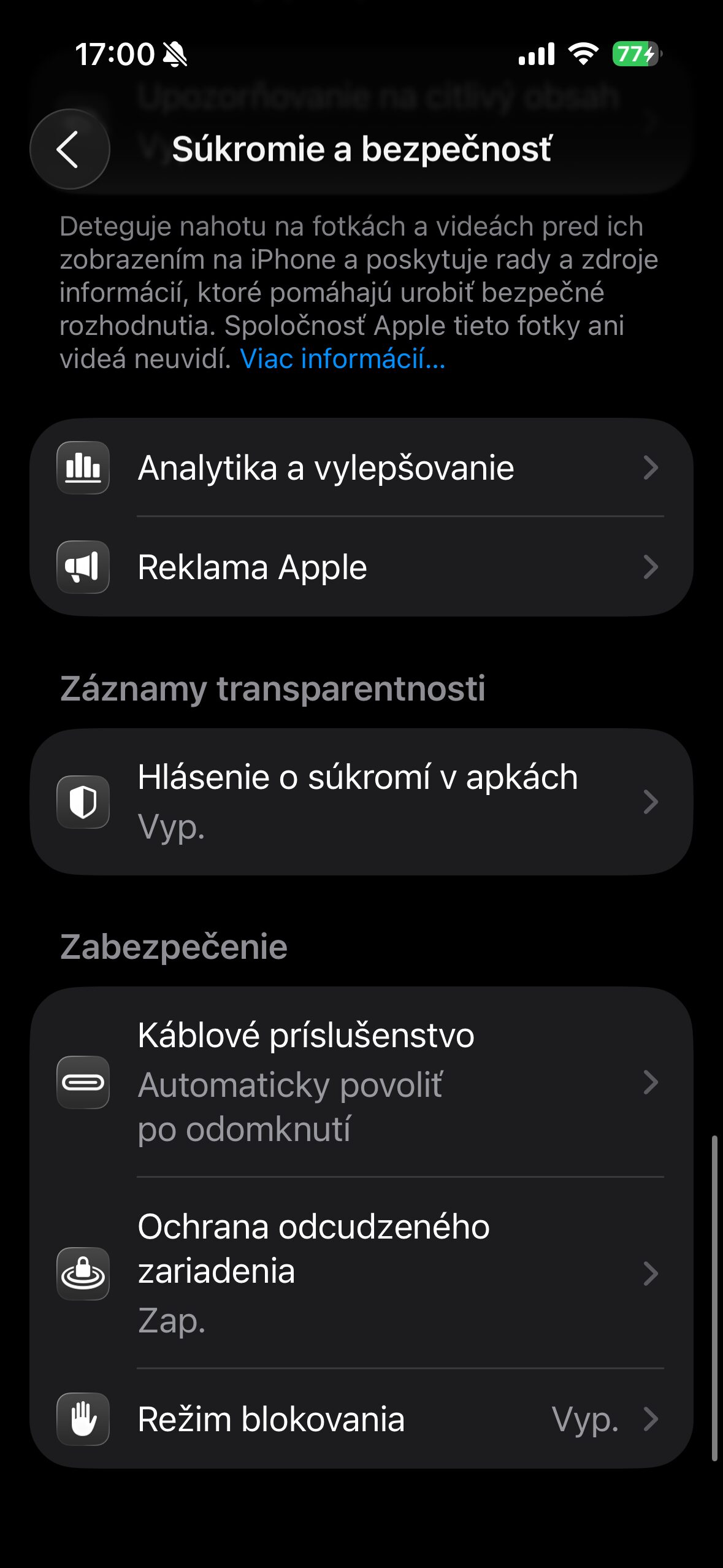This screenshot has height=1568, width=723.
Task: Open the Viac informácií link
Action: pos(342,359)
